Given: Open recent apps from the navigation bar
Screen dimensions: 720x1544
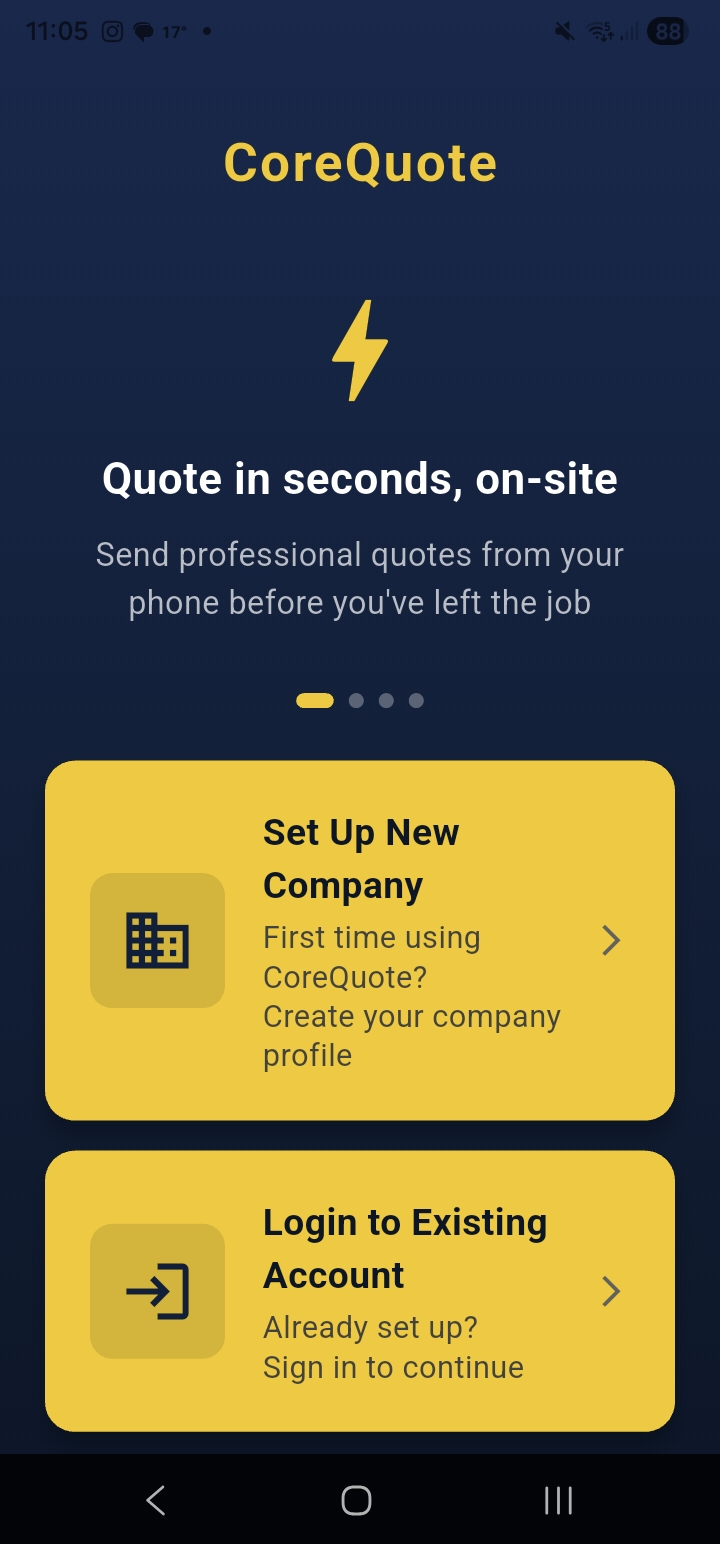Looking at the screenshot, I should (x=558, y=1500).
